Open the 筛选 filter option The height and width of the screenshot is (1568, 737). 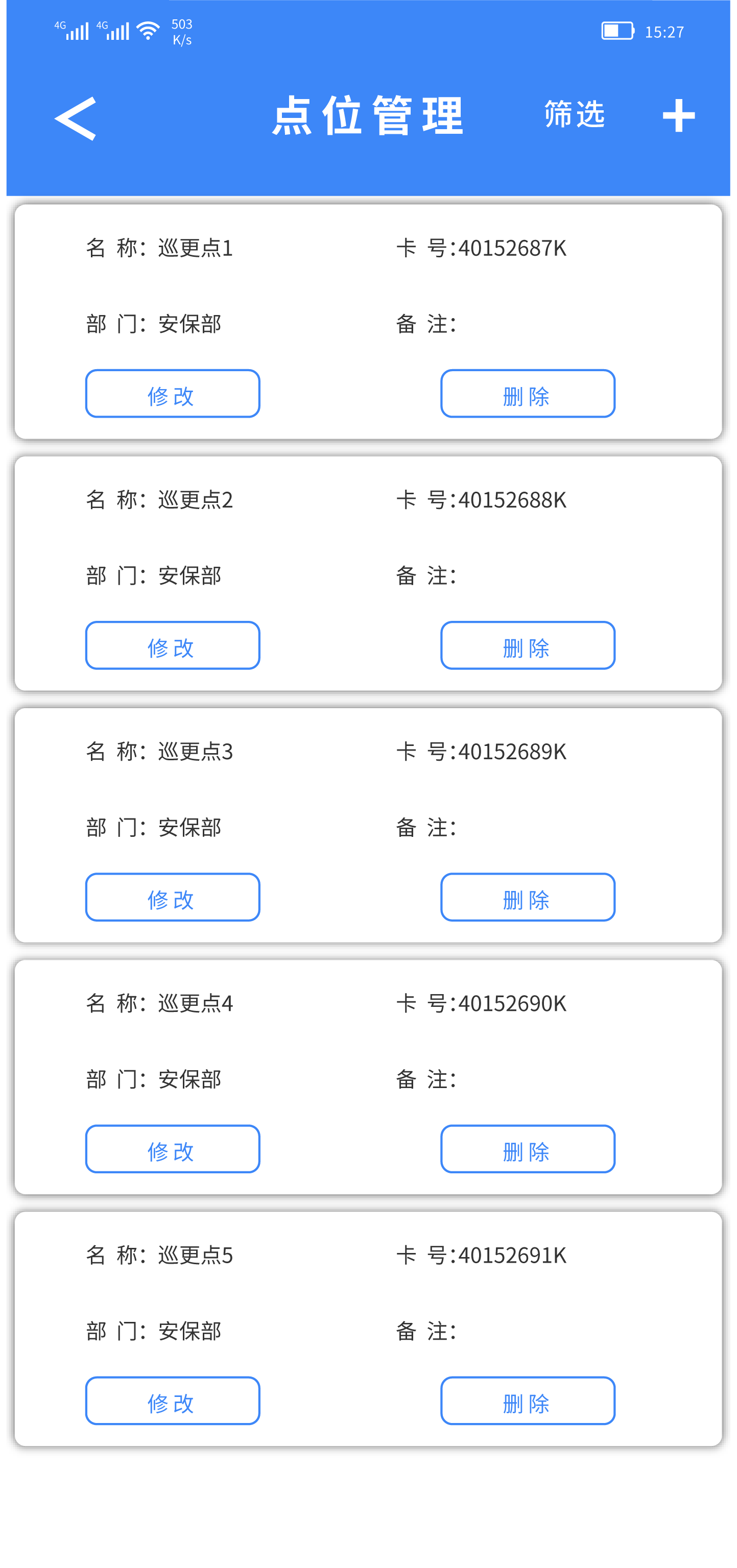click(x=575, y=114)
